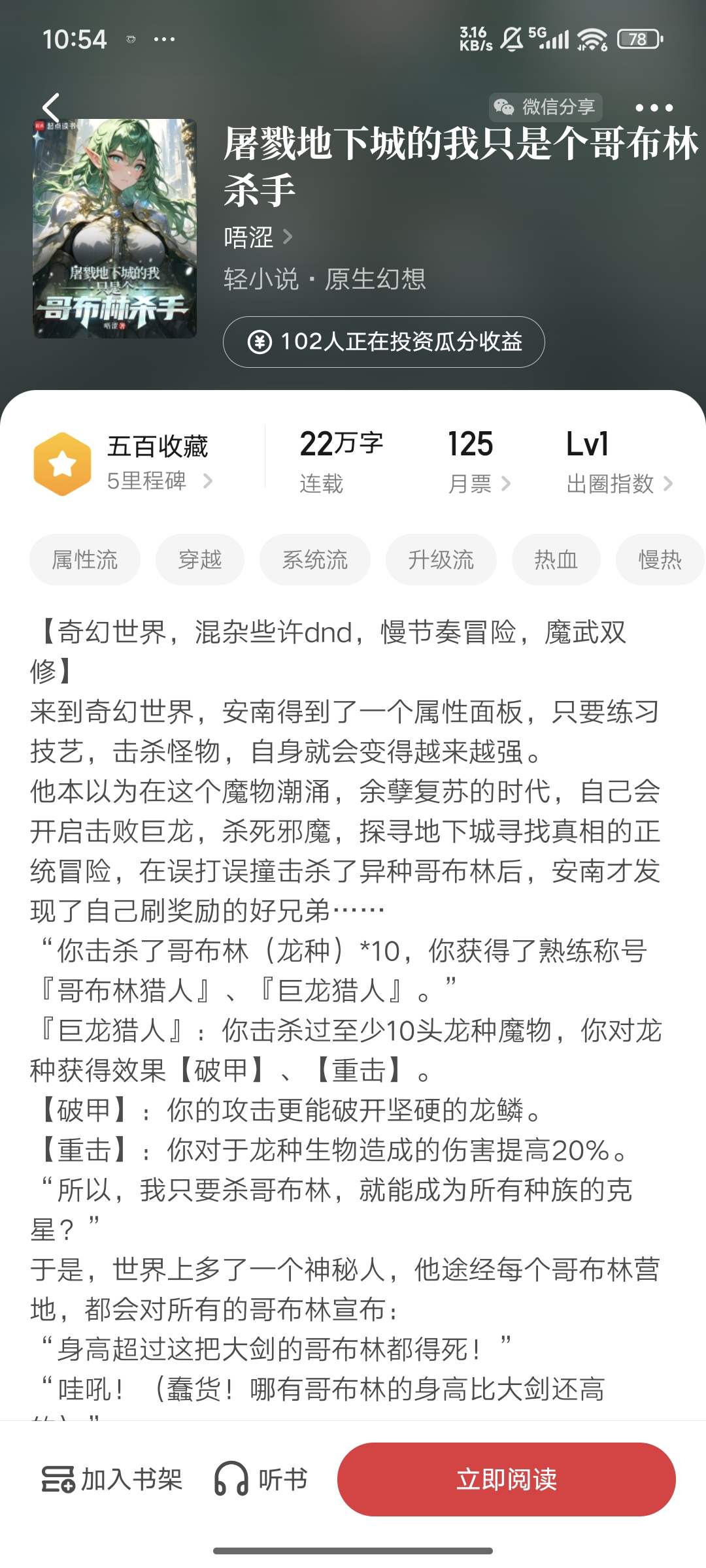View the book cover image
Viewport: 706px width, 1568px height.
pyautogui.click(x=115, y=228)
